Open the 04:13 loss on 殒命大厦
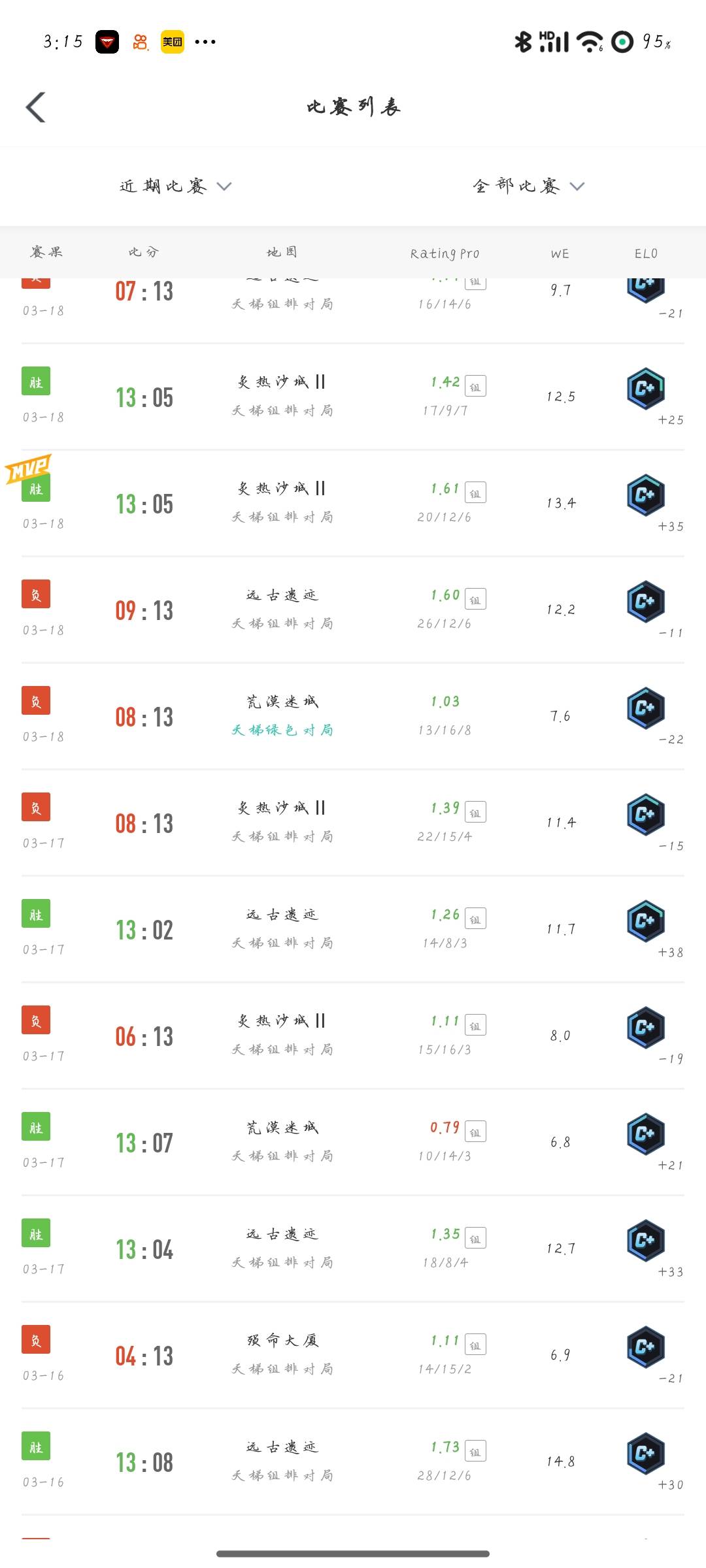The image size is (706, 1568). (353, 1355)
